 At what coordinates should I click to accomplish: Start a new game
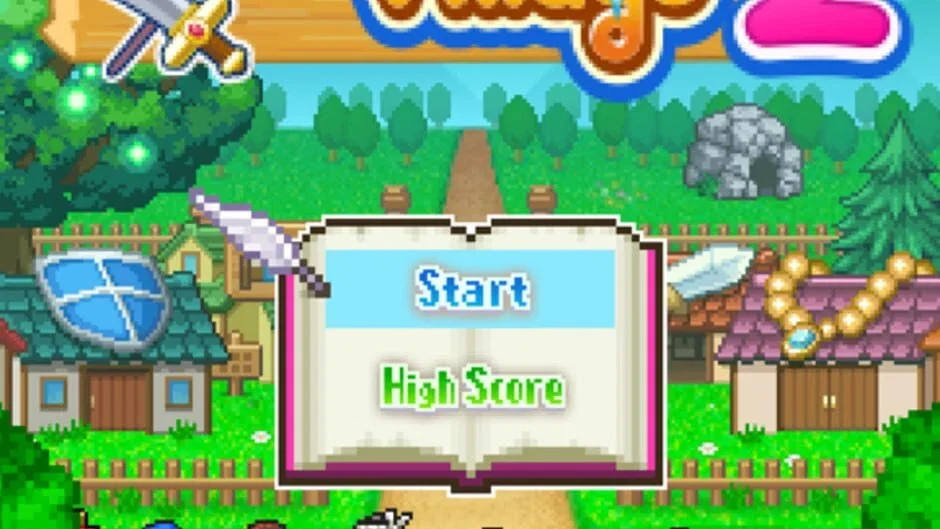pos(472,289)
